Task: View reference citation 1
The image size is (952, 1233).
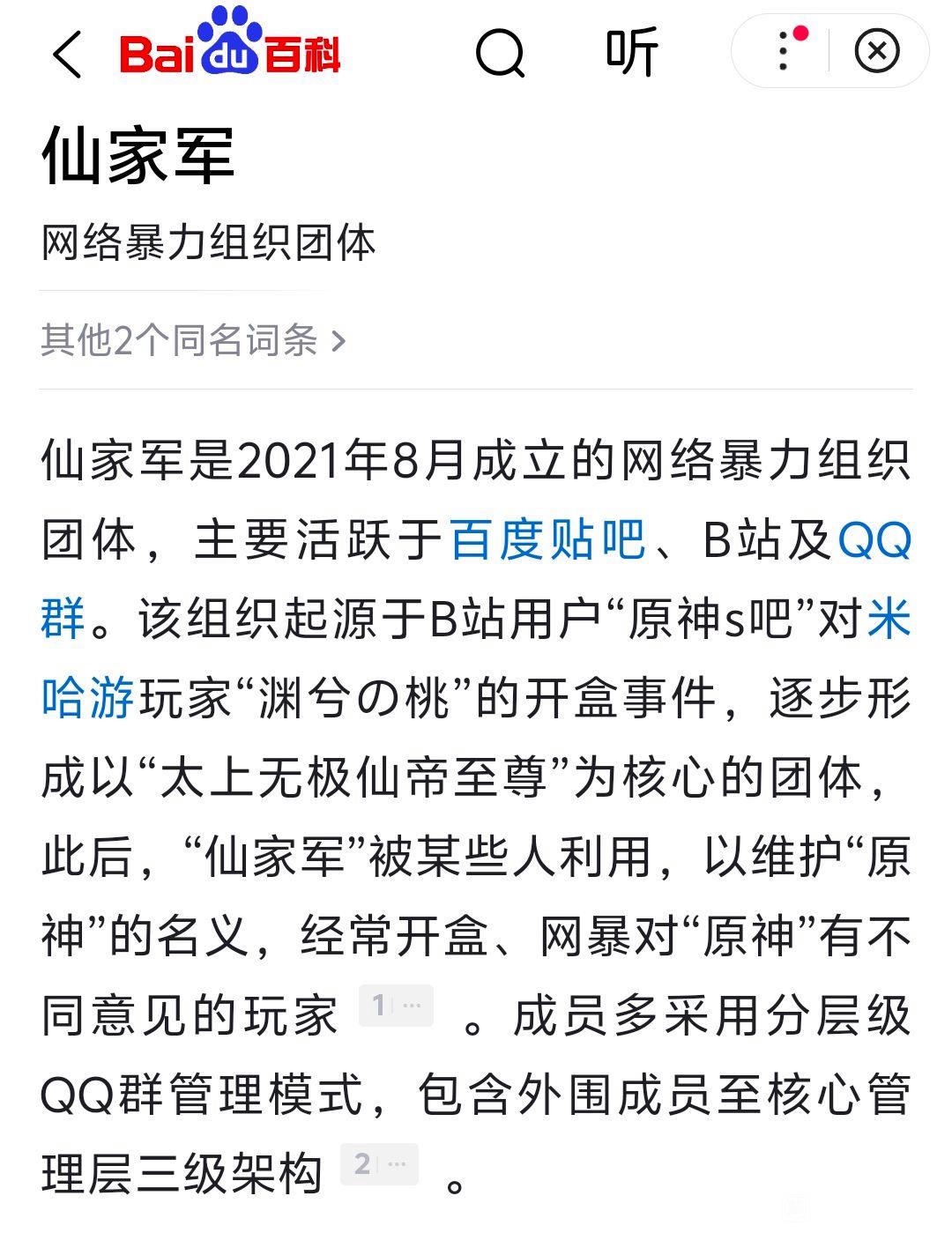Action: (396, 1006)
